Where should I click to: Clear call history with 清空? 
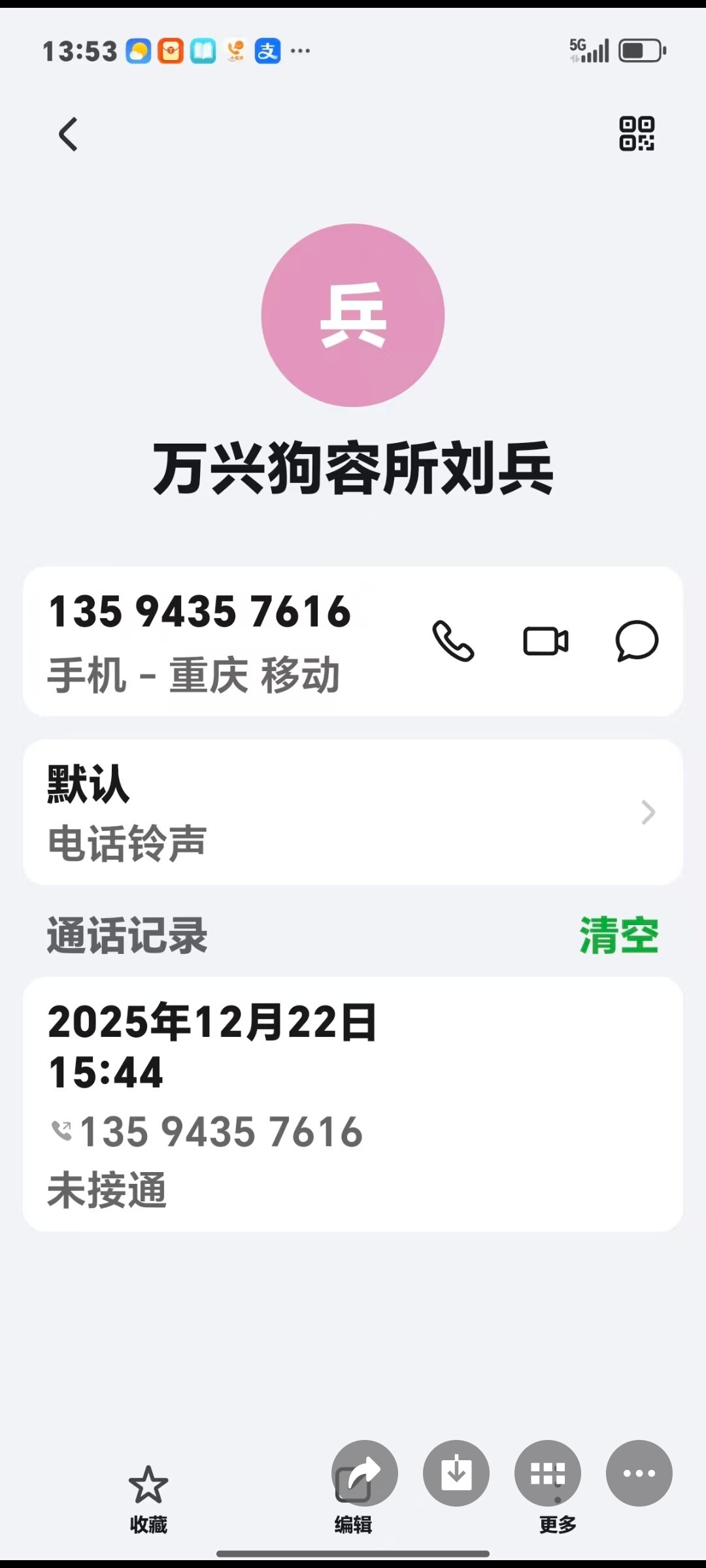(618, 936)
